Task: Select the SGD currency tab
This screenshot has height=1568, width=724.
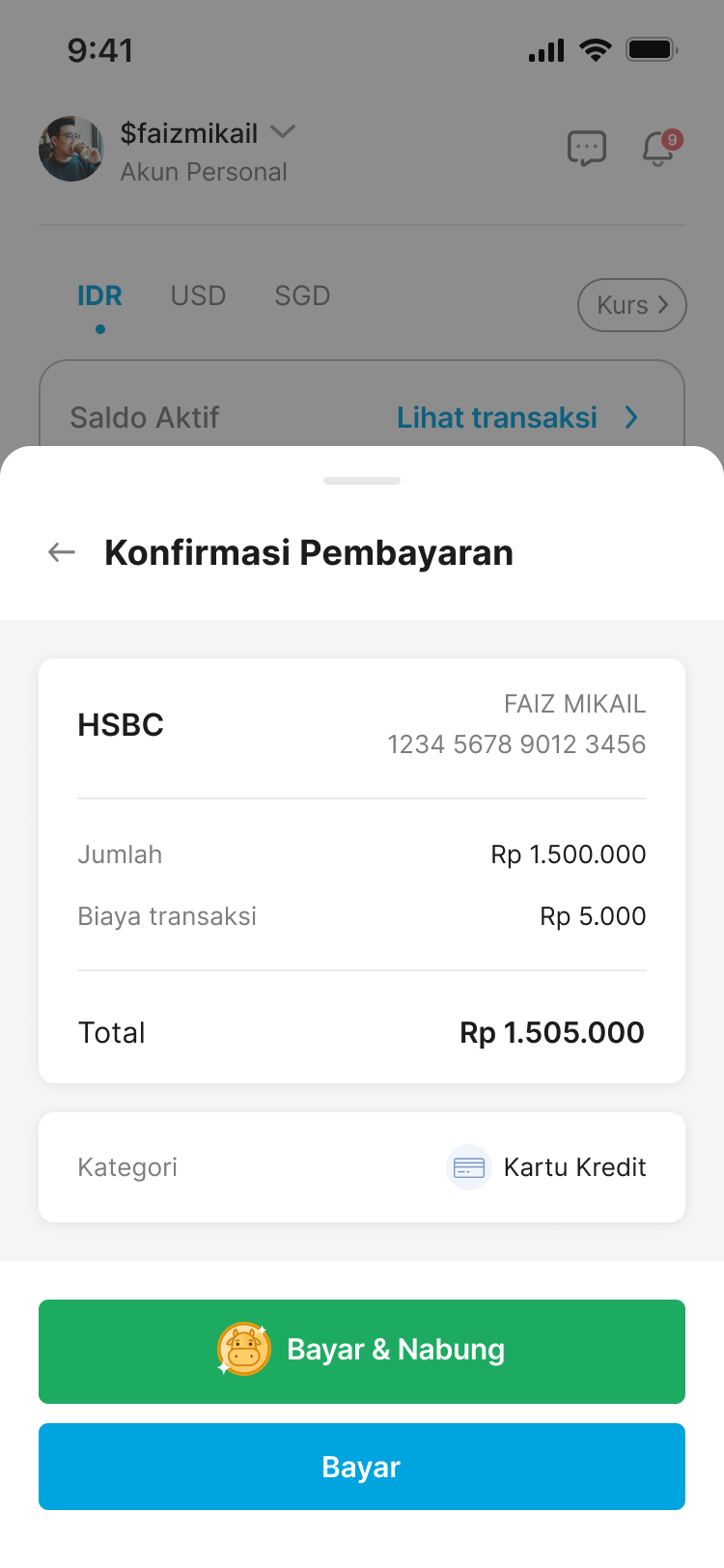Action: 301,295
